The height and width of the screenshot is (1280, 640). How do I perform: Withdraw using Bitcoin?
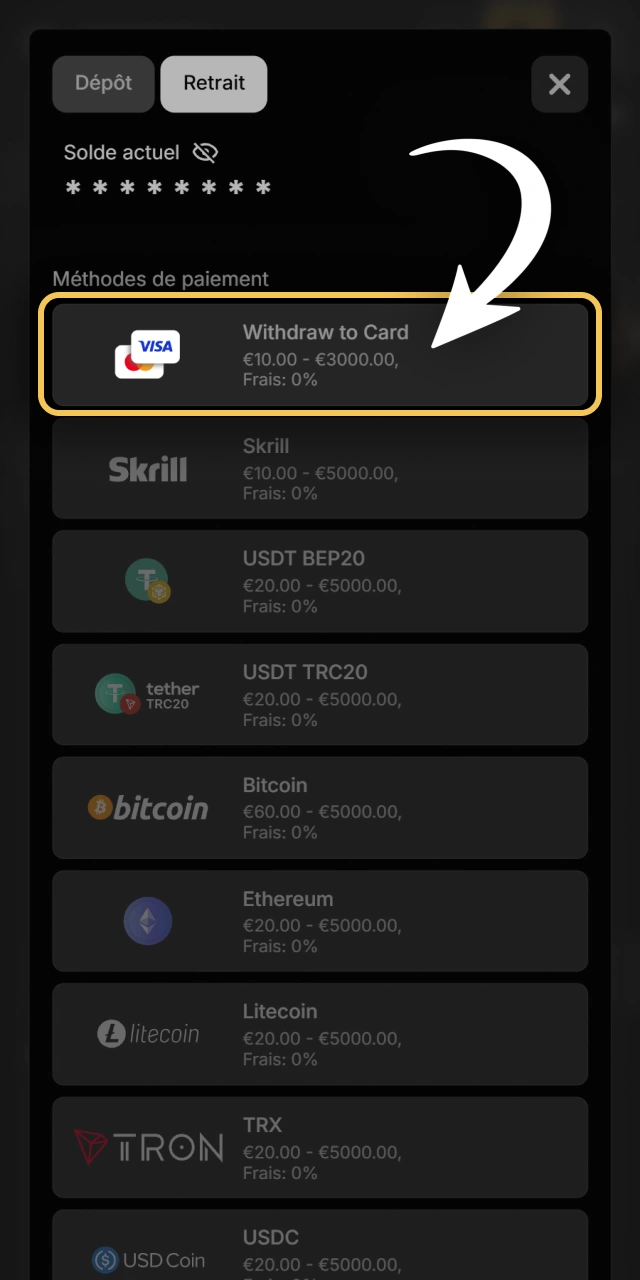click(x=320, y=808)
